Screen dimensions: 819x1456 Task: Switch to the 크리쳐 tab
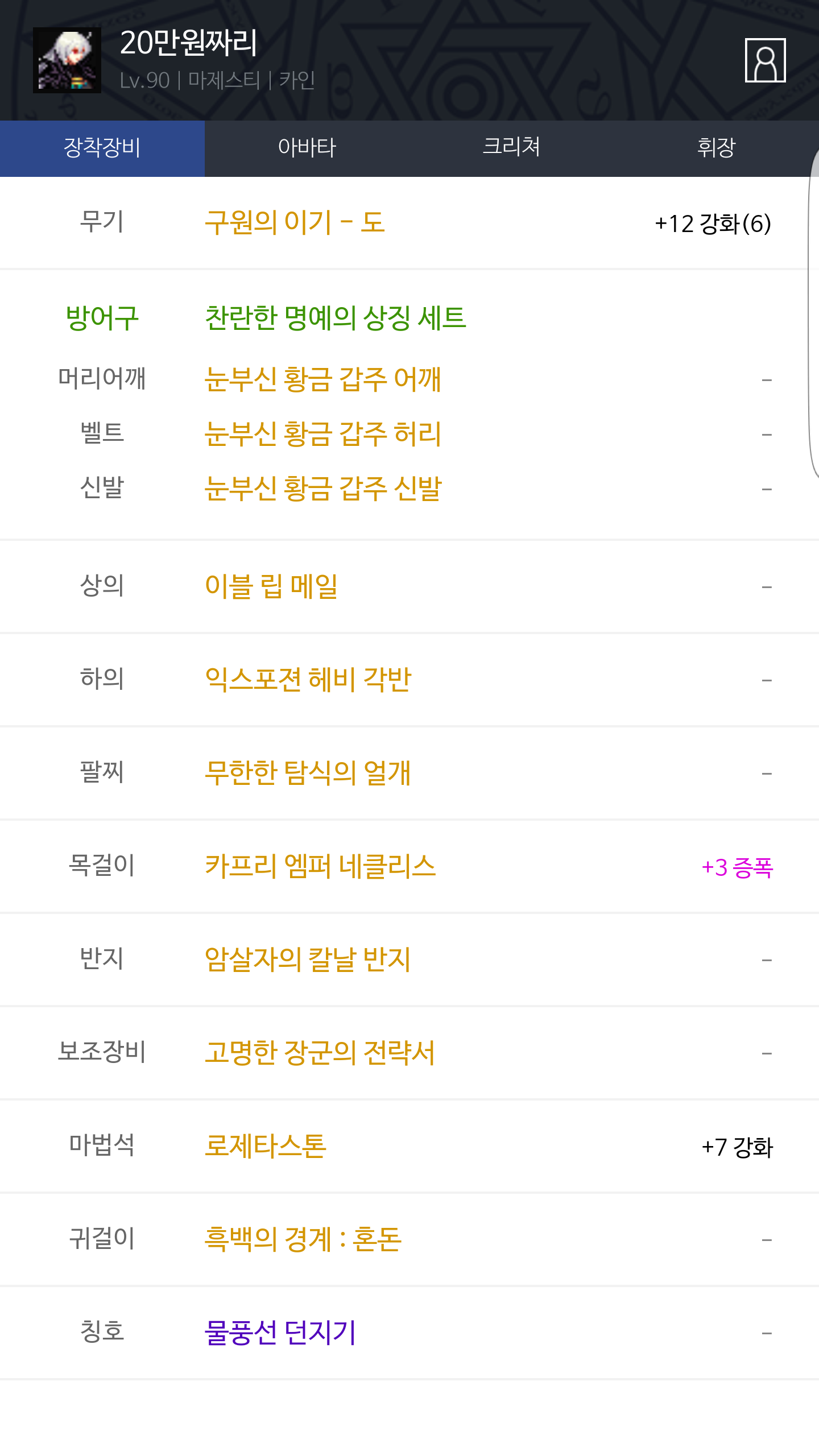pyautogui.click(x=512, y=148)
